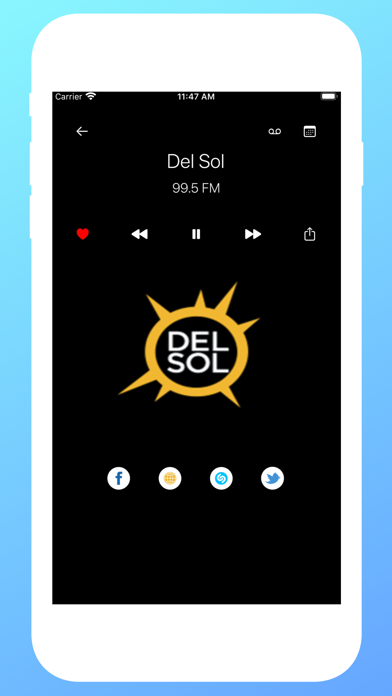Remove Del Sol from favorites
392x696 pixels.
[x=83, y=234]
